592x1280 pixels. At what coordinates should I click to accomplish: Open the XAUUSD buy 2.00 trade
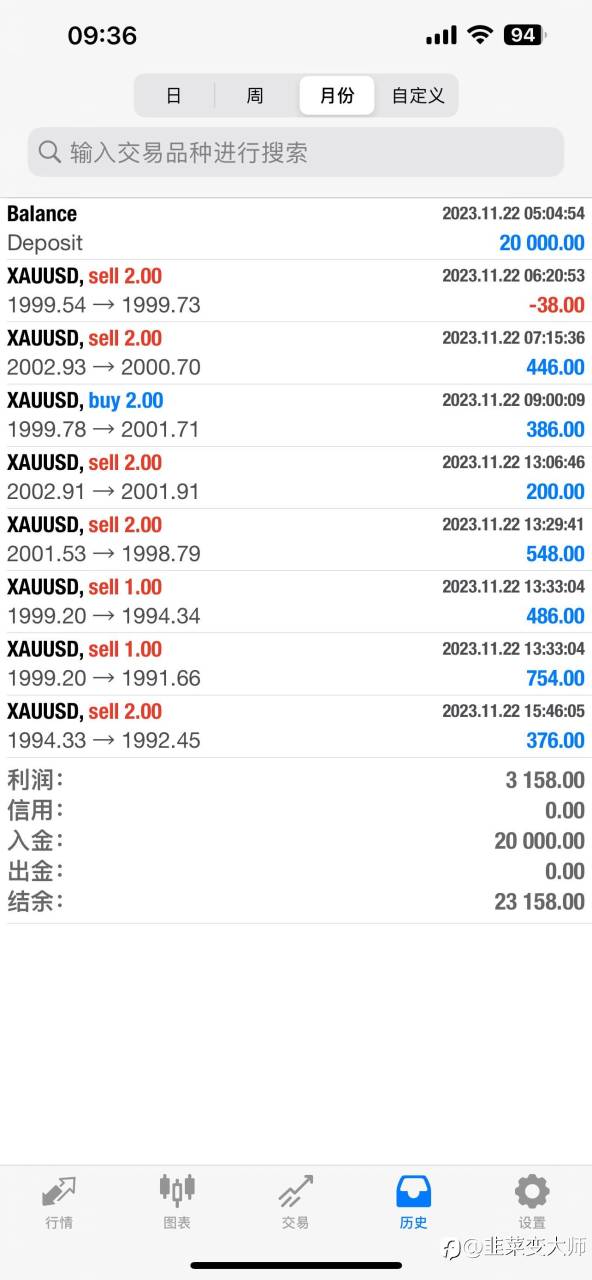pyautogui.click(x=296, y=415)
